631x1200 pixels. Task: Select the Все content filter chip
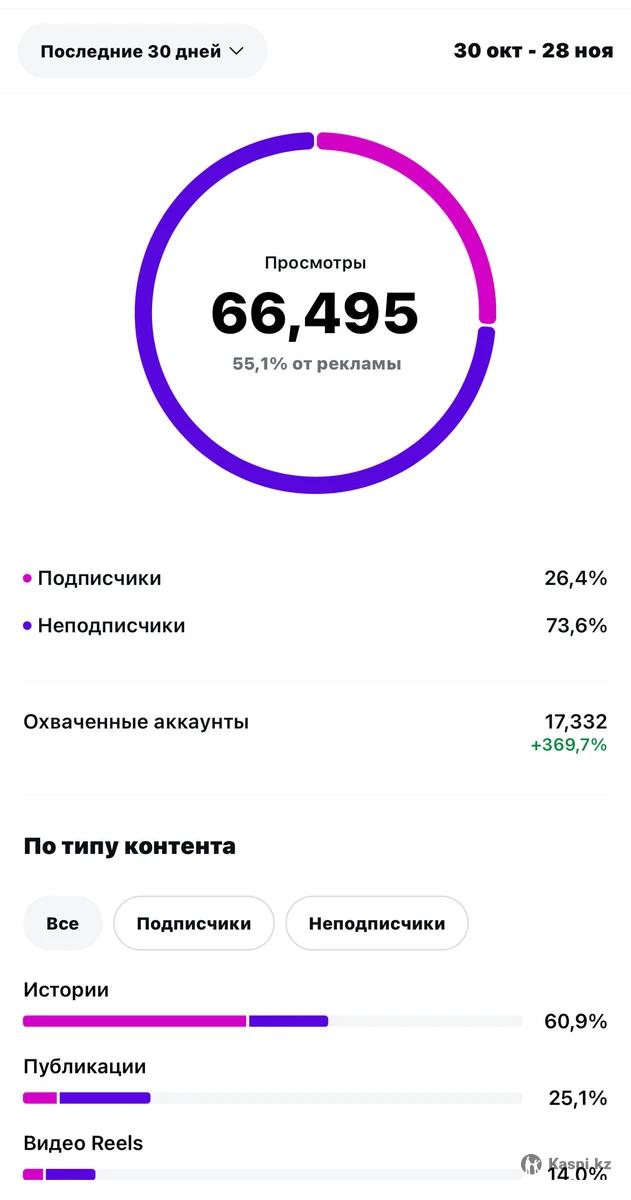click(x=62, y=923)
